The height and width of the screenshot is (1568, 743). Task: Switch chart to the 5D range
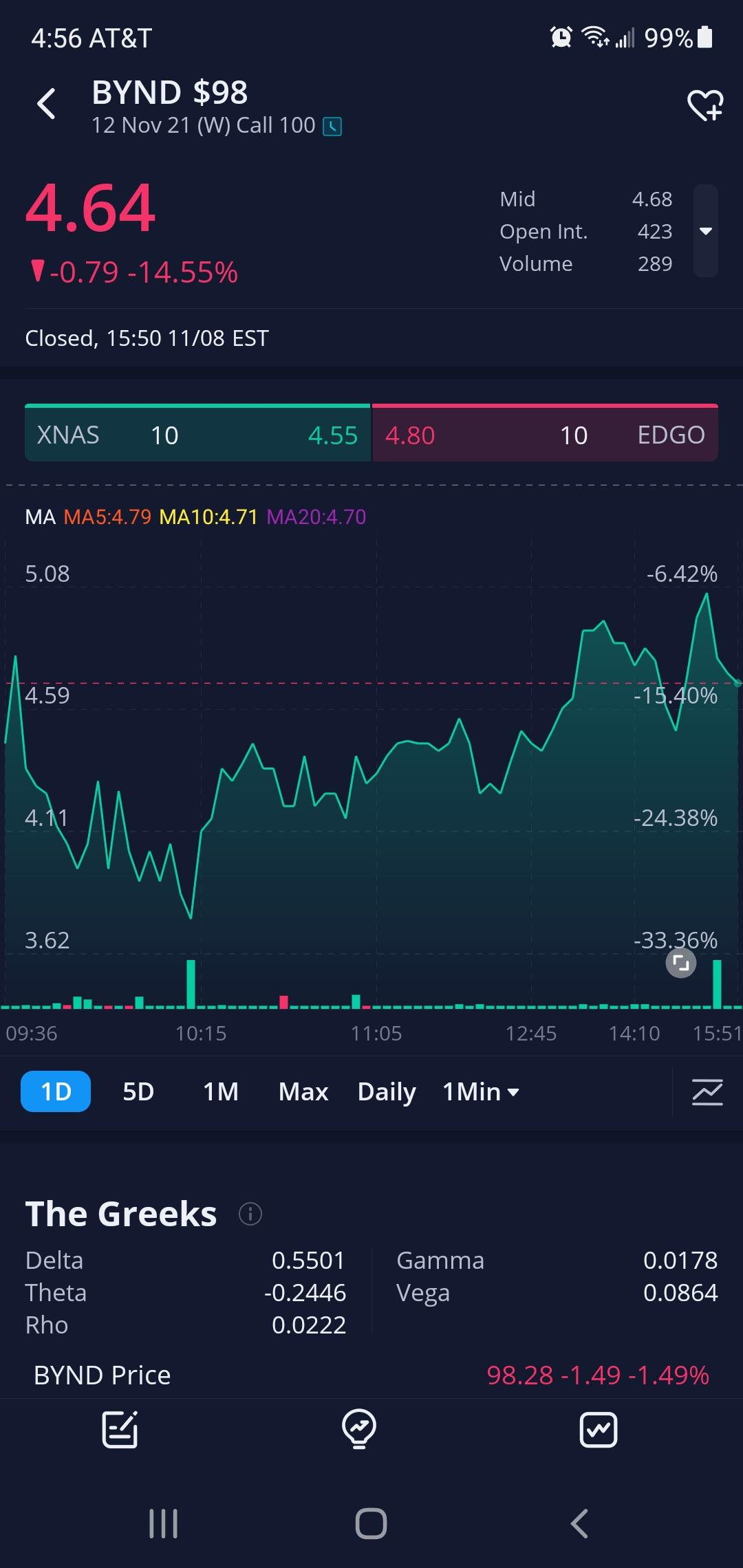click(x=138, y=1091)
